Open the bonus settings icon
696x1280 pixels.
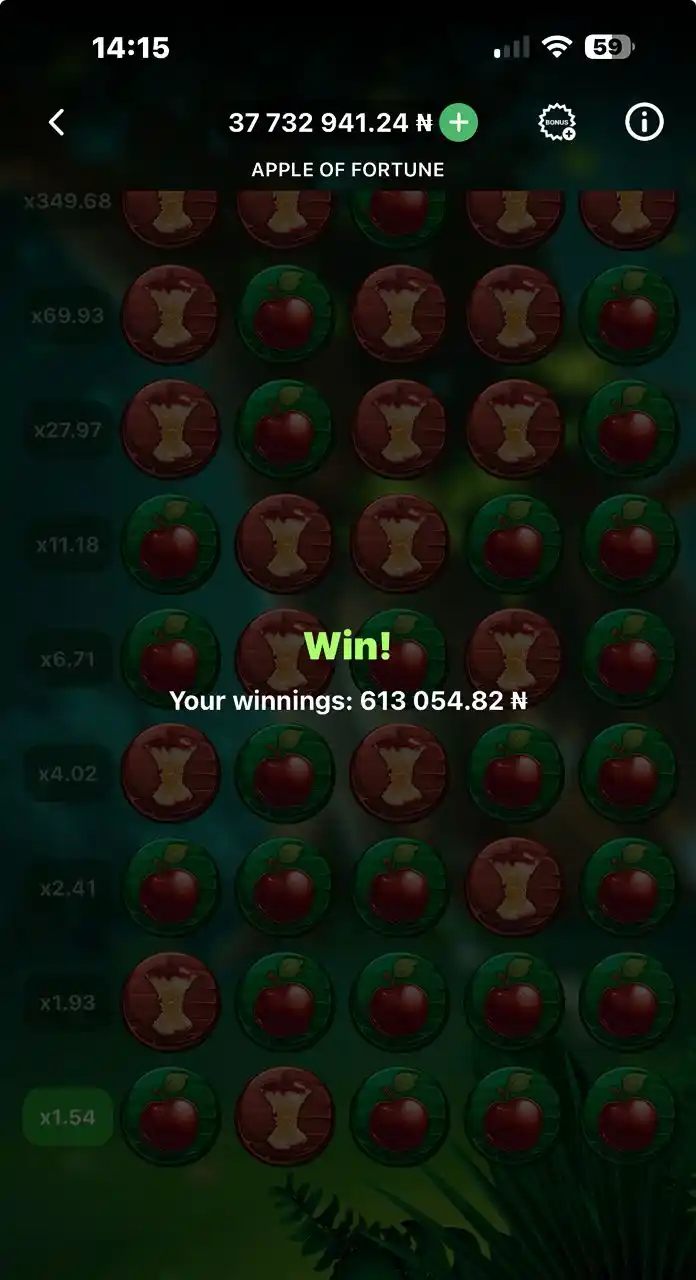point(556,123)
